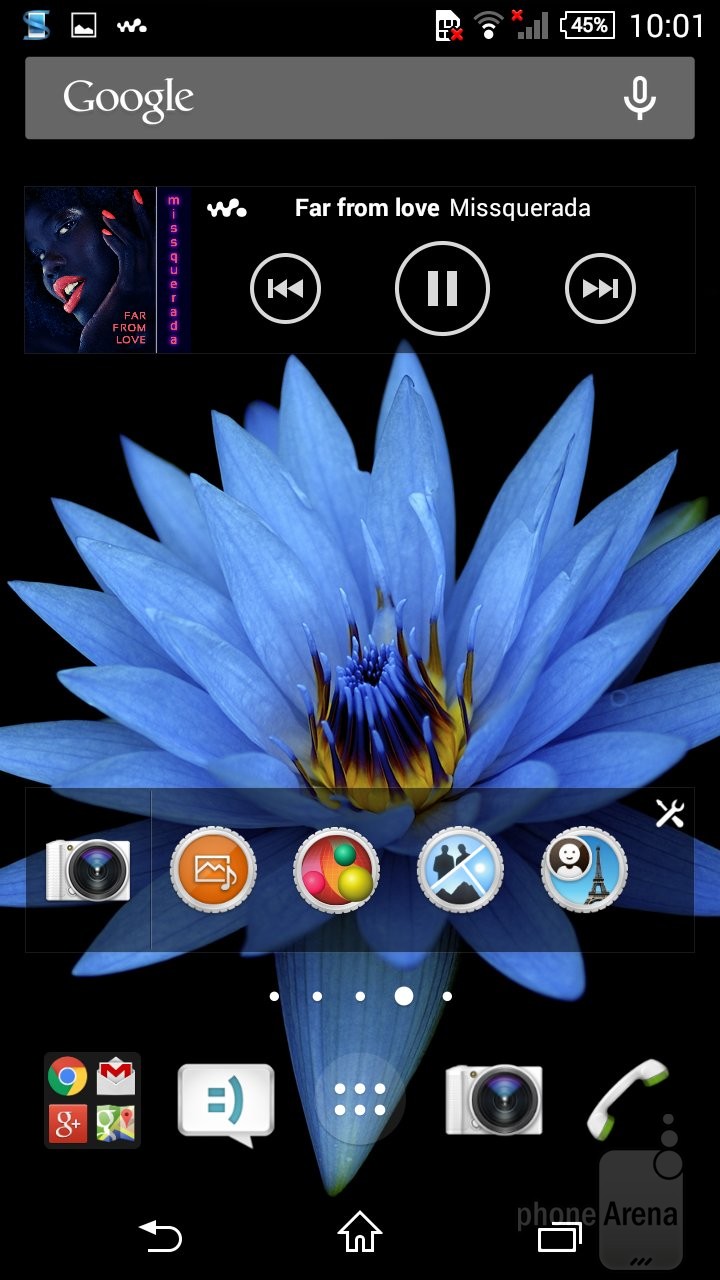
Task: Go back to the previous track
Action: pyautogui.click(x=285, y=289)
